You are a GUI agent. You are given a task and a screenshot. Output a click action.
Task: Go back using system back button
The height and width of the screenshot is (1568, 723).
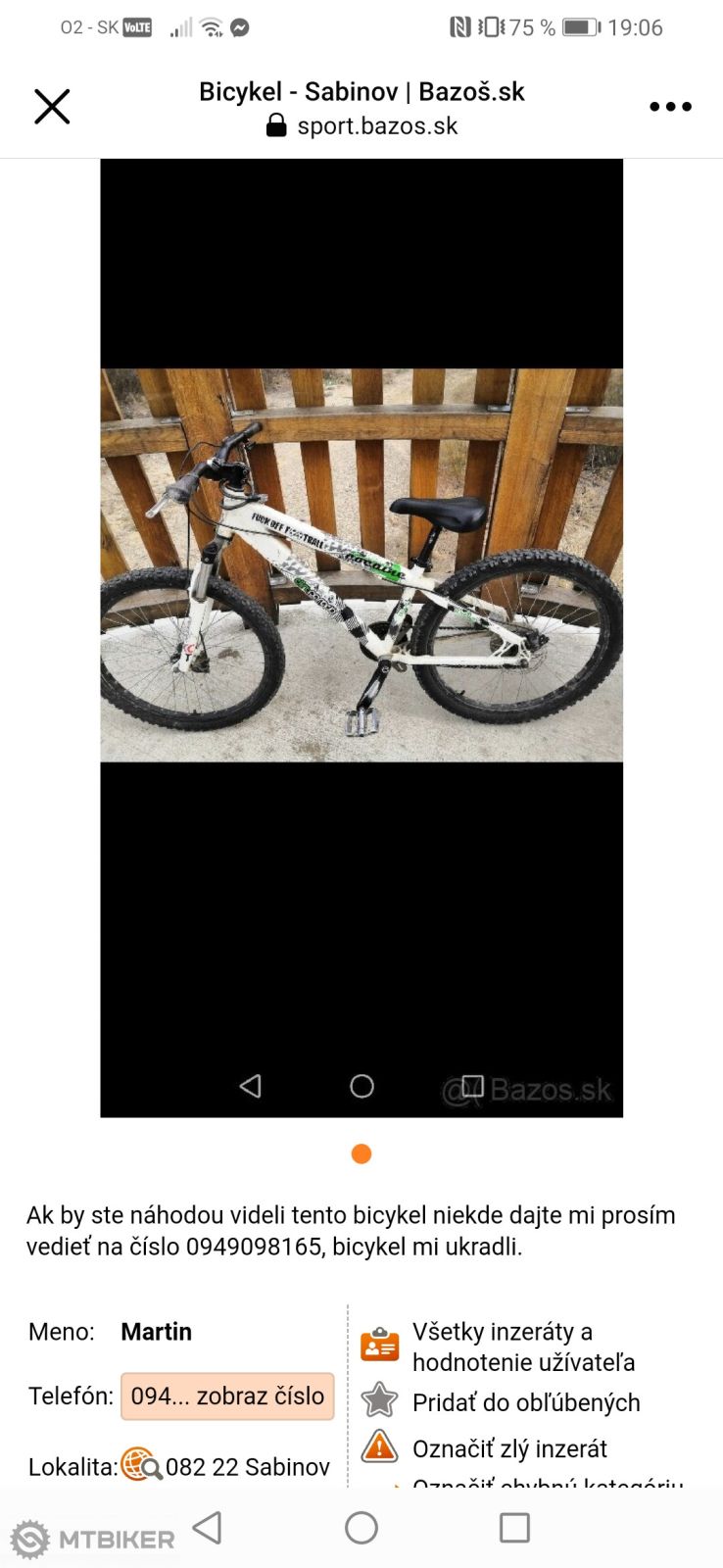(x=207, y=1528)
